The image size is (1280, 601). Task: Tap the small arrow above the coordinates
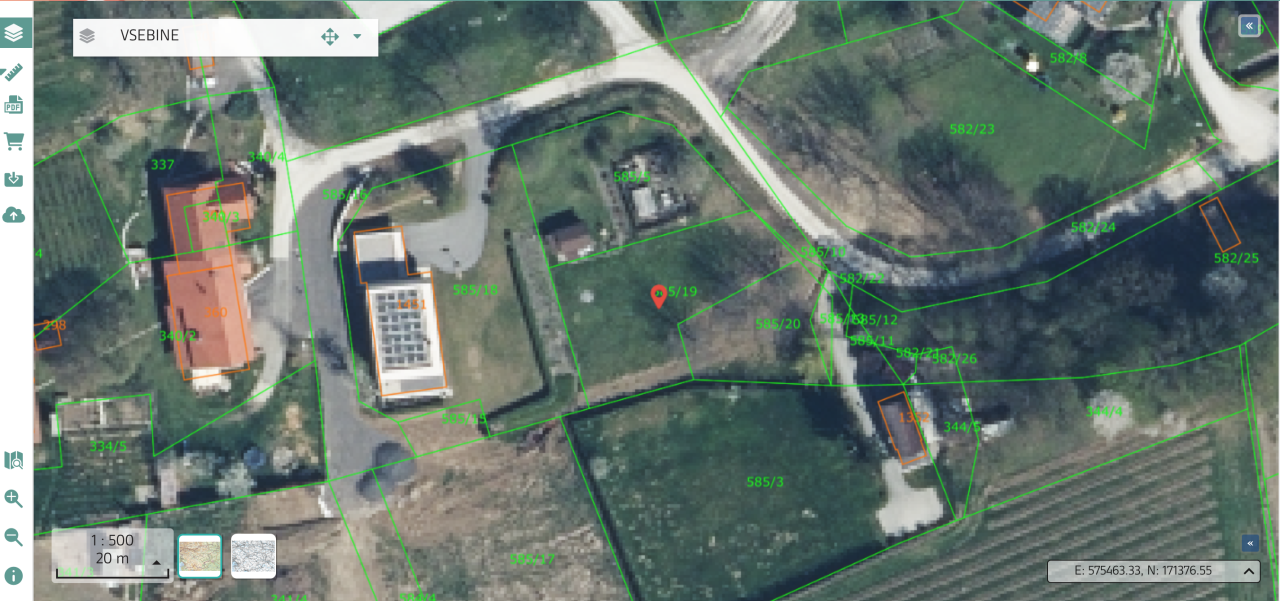(1249, 543)
